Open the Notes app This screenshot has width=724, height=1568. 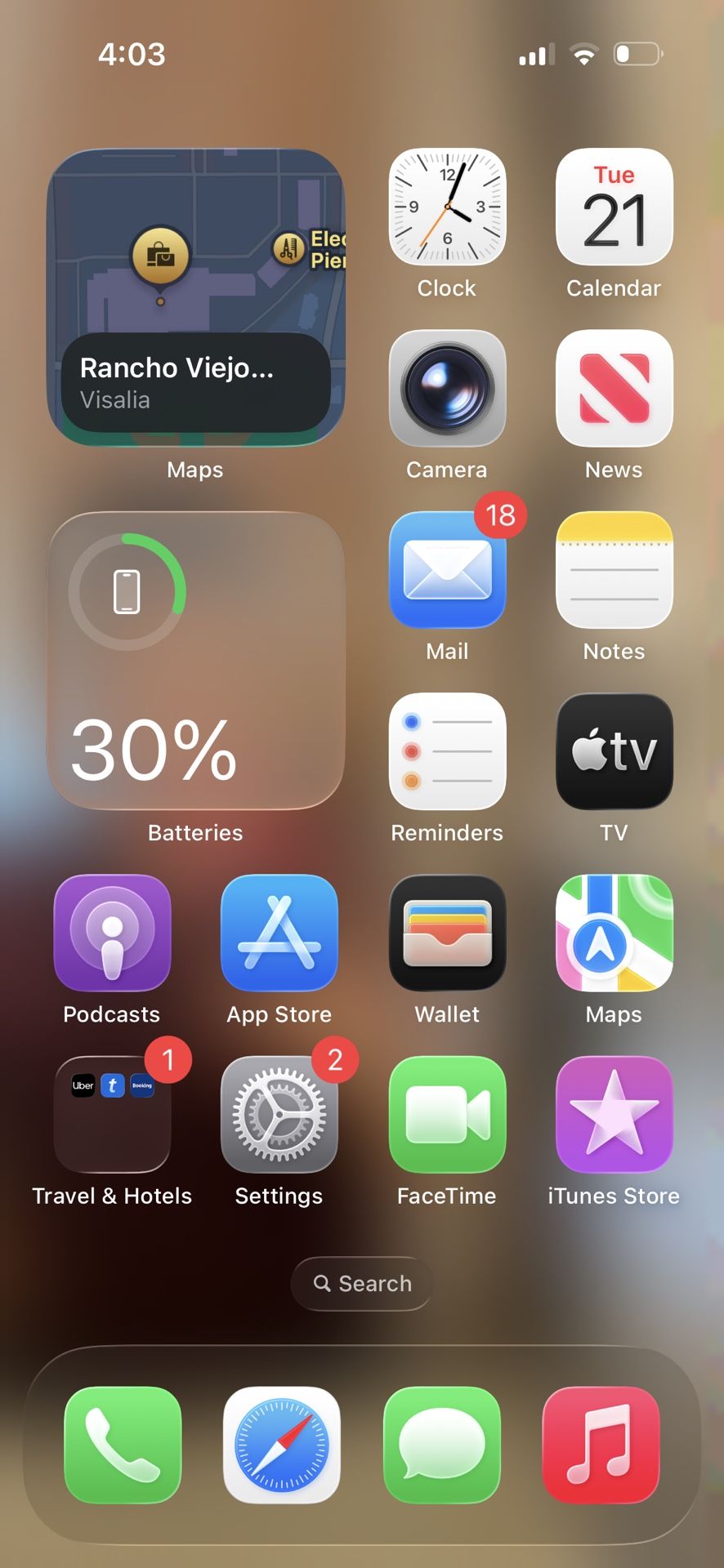tap(614, 569)
